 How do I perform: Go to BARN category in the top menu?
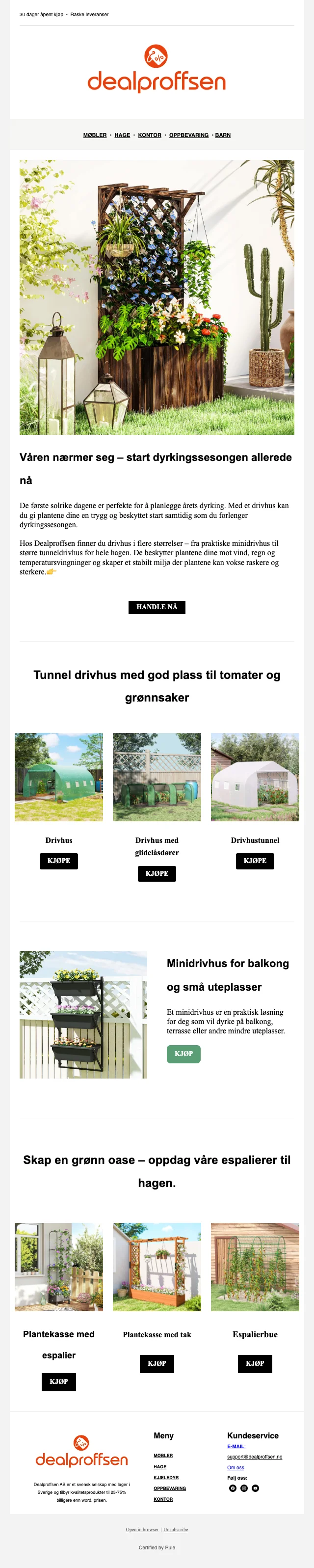223,135
